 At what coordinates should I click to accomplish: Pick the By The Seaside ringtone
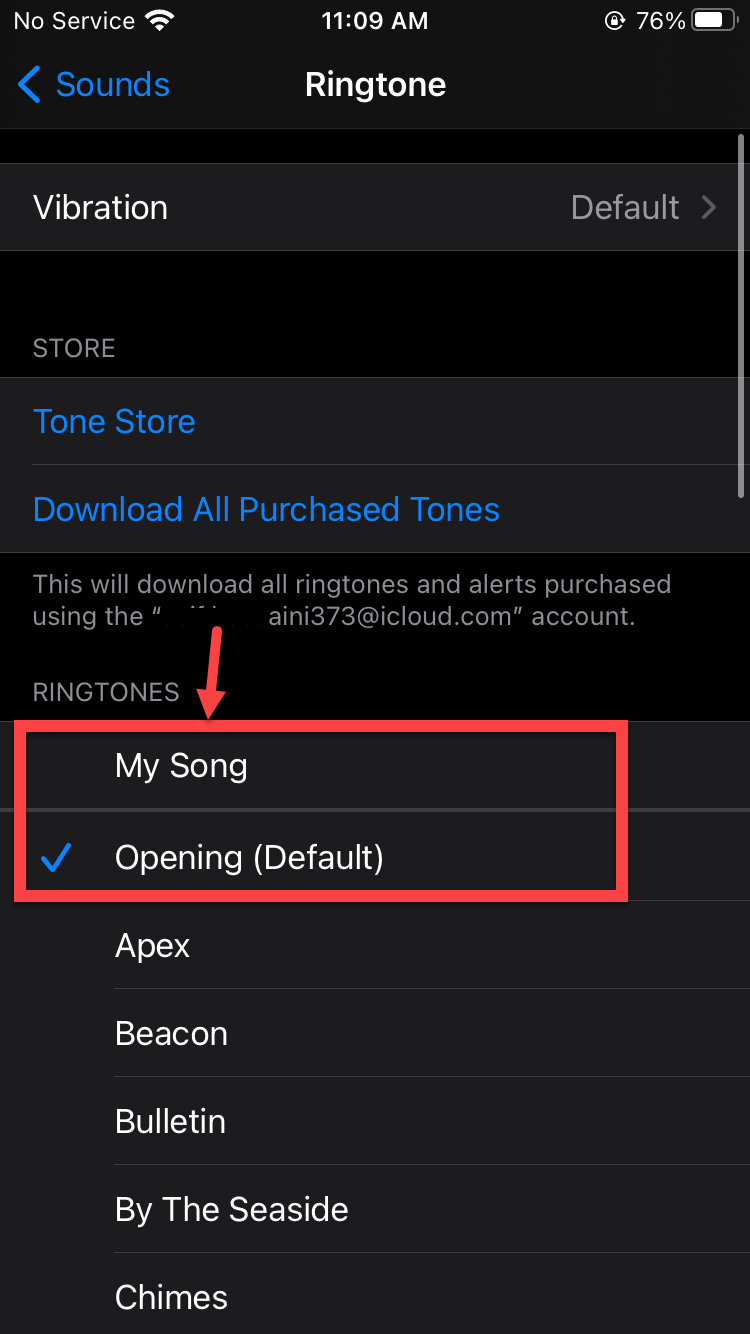(232, 1210)
